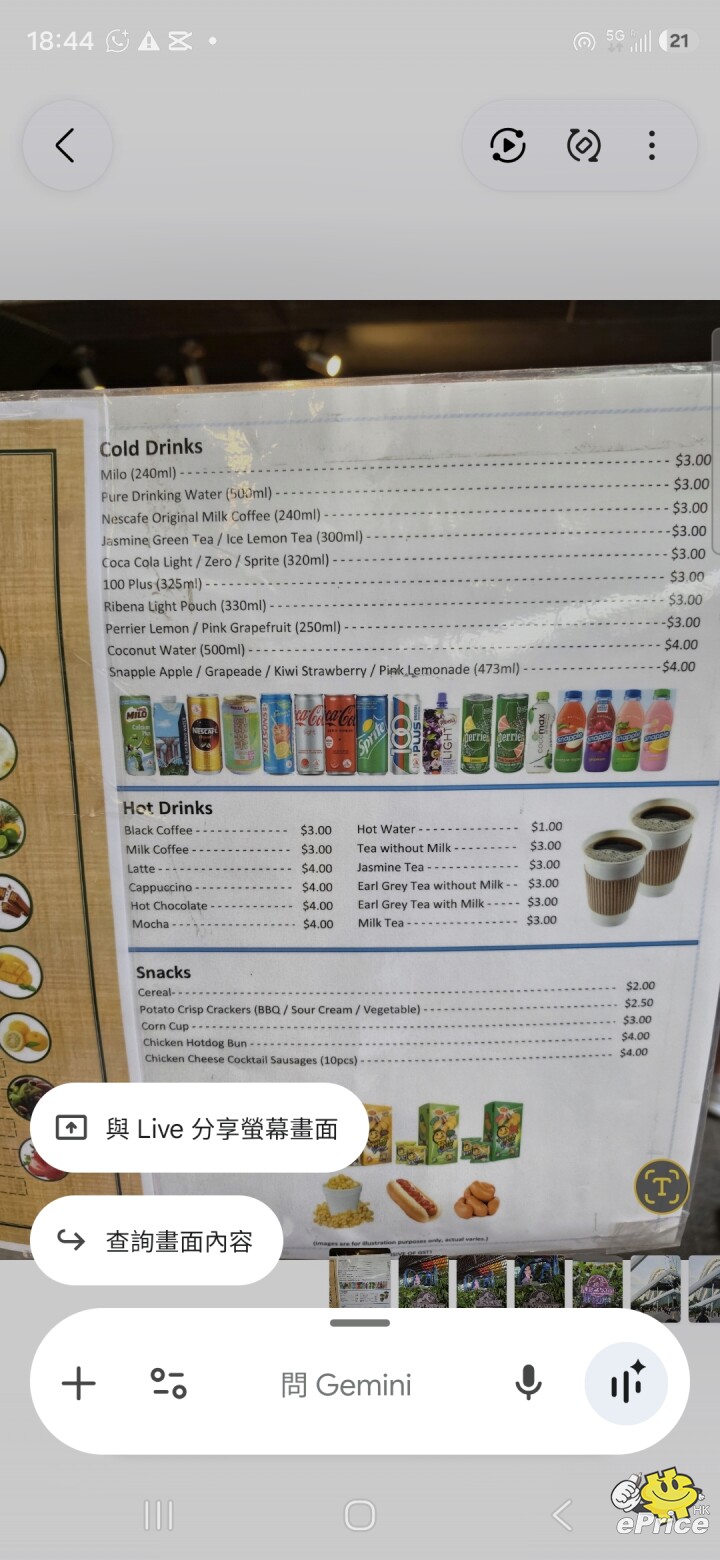Select 查詢畫面內容 option
Screen dimensions: 720x1560
pyautogui.click(x=156, y=1239)
